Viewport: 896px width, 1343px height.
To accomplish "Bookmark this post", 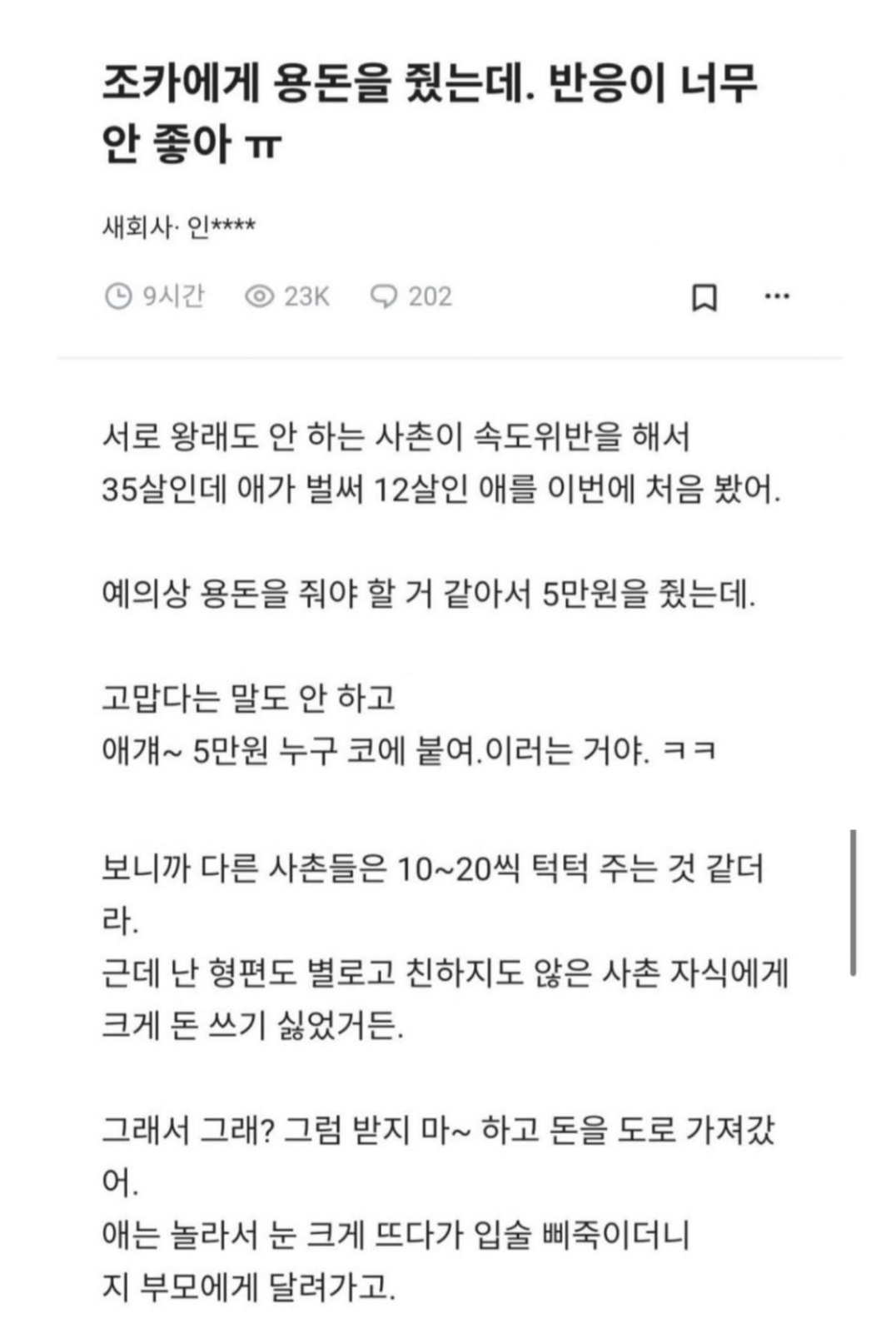I will pos(704,297).
